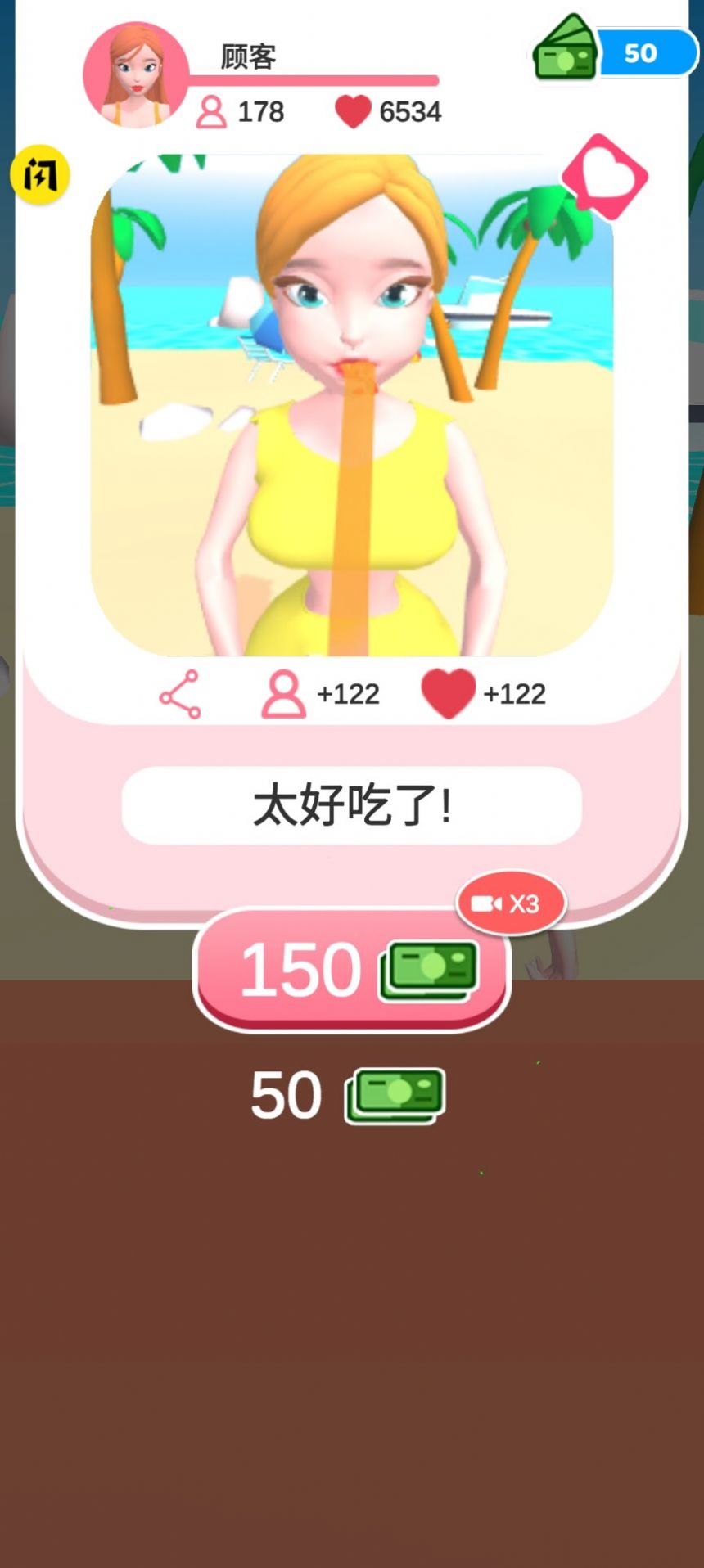Tap the heart icon beside the 6534 count
This screenshot has height=1568, width=704.
click(352, 111)
